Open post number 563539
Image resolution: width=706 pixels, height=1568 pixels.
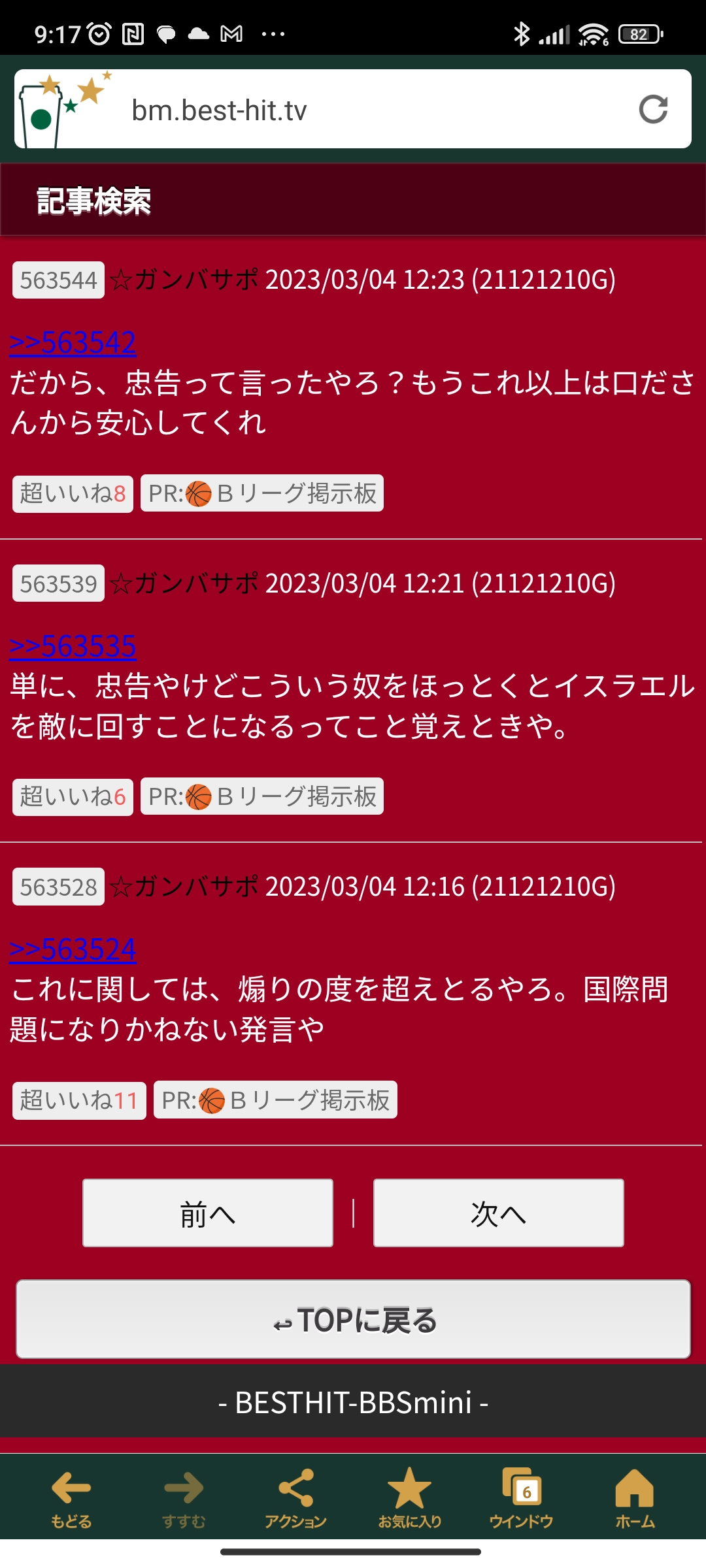pos(58,583)
